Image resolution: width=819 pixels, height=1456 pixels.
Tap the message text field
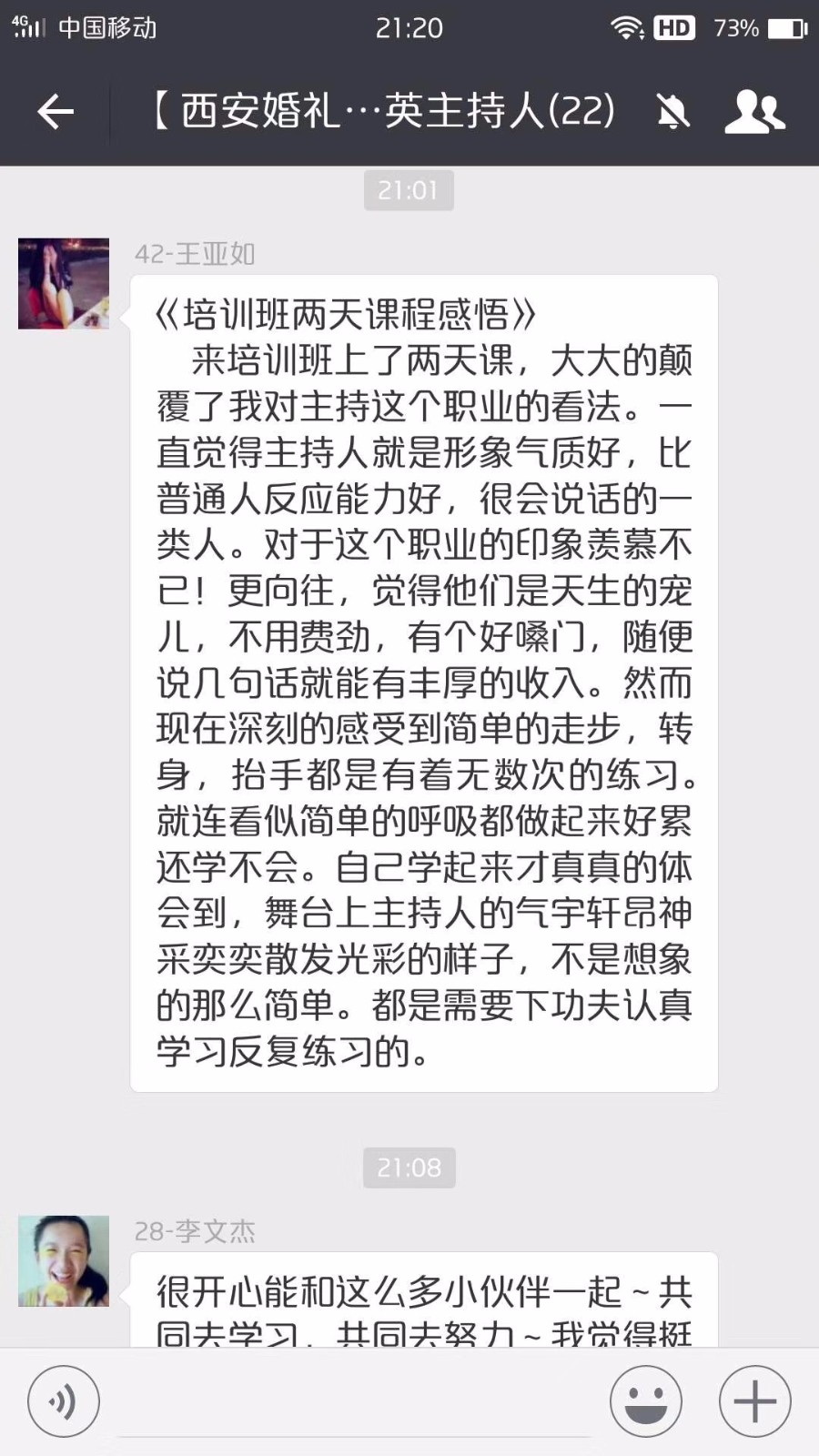point(355,1406)
